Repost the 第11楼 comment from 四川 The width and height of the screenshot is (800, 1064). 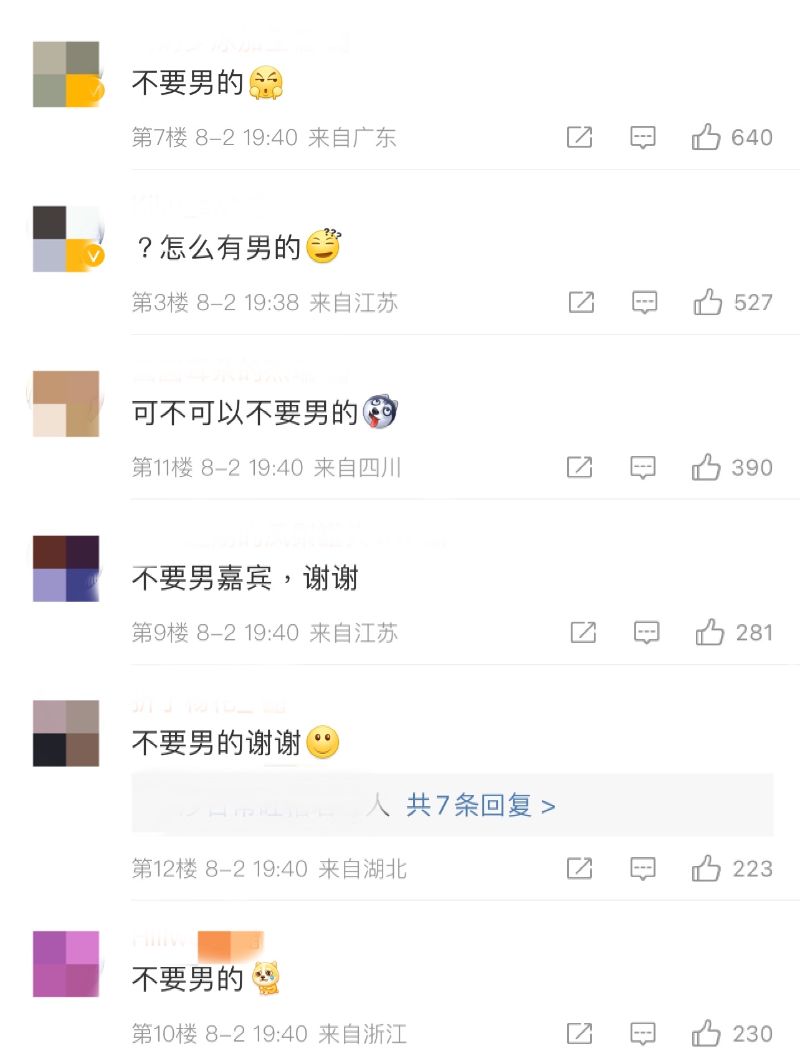(x=579, y=467)
